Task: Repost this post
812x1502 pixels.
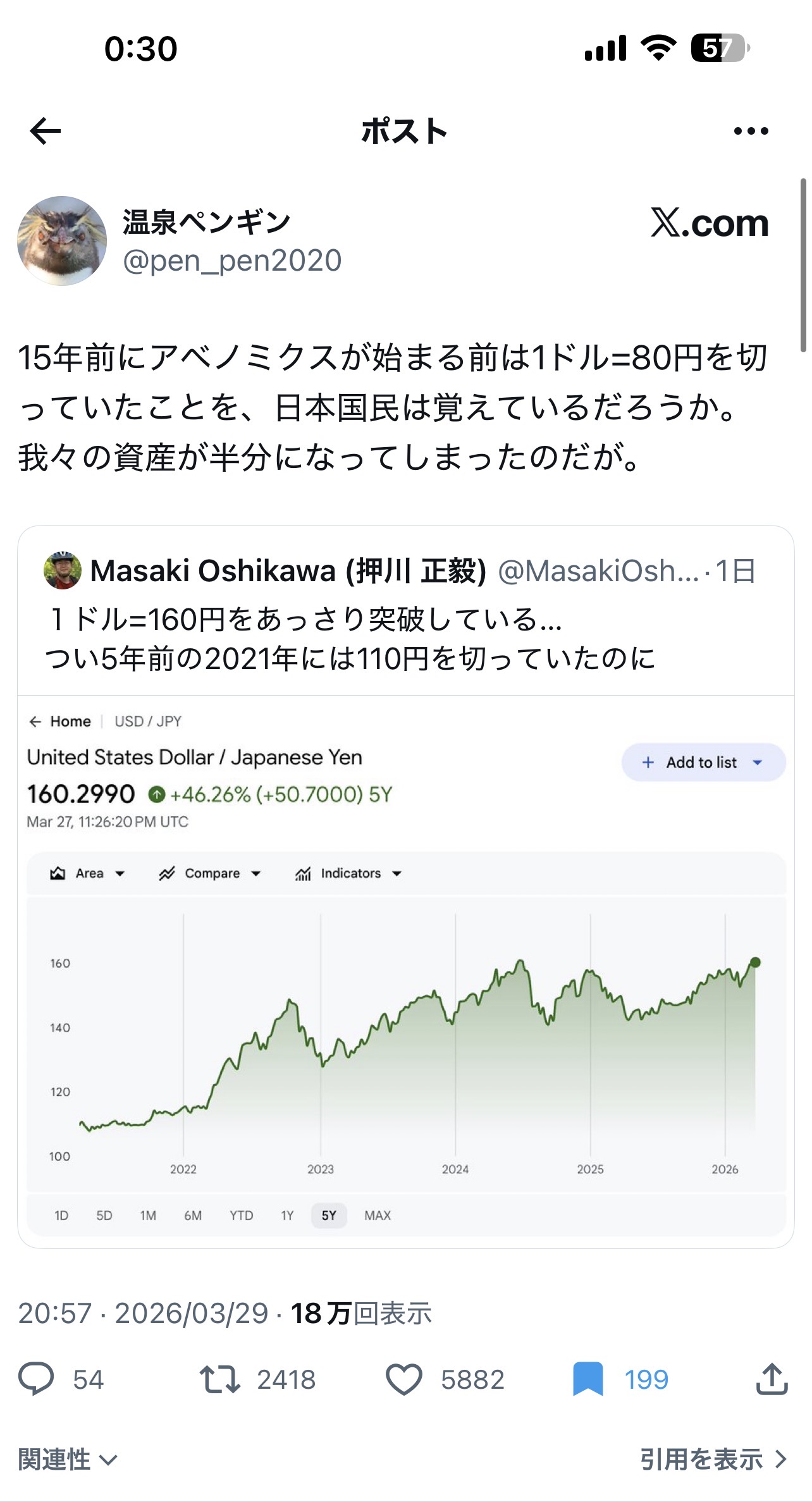Action: (219, 1379)
